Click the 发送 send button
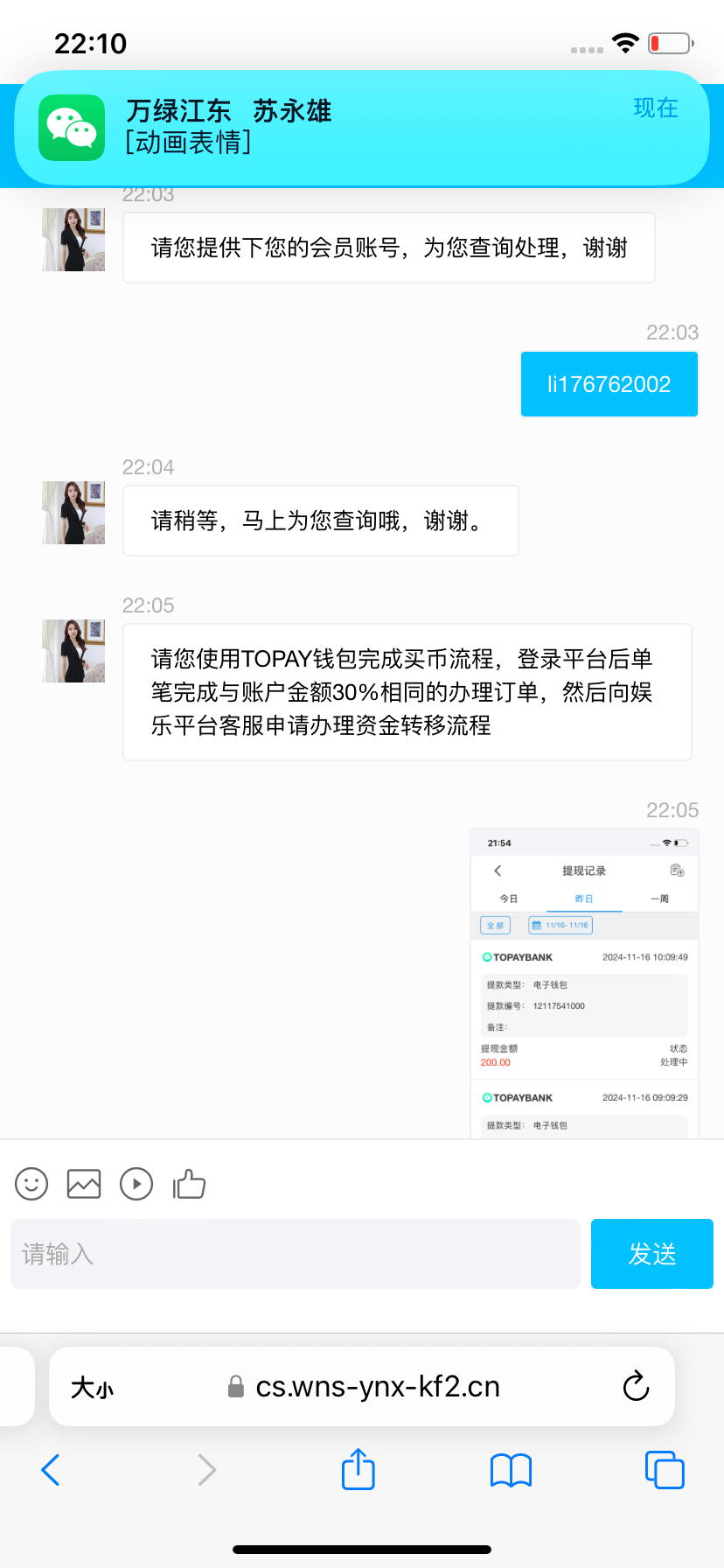Screen dimensions: 724x1568 pyautogui.click(x=651, y=1253)
